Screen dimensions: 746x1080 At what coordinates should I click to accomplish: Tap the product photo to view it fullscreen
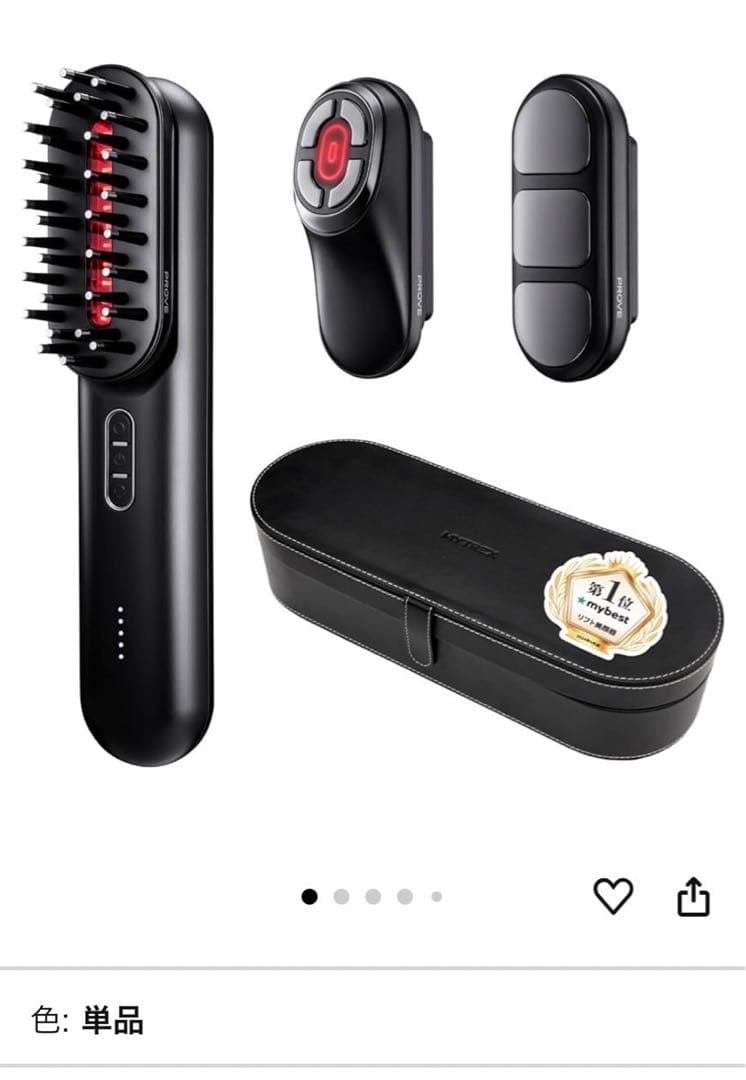[373, 430]
